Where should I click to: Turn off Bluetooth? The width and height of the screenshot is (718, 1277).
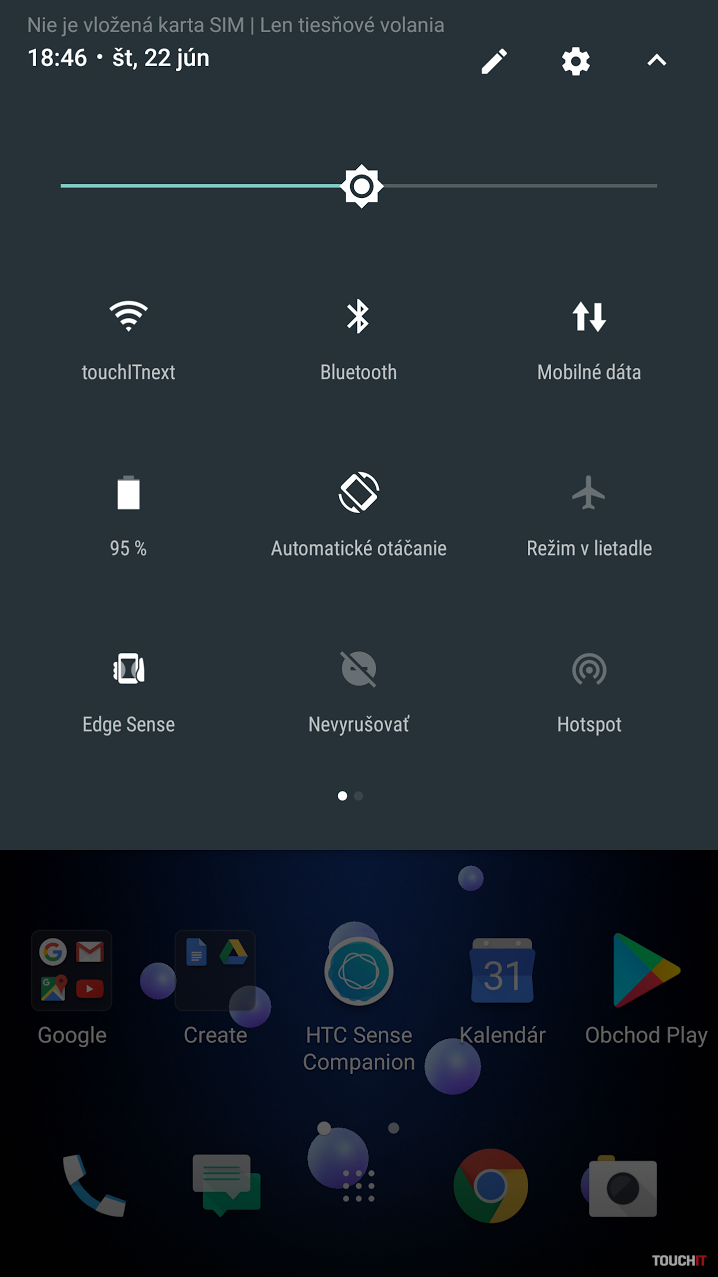click(x=358, y=319)
